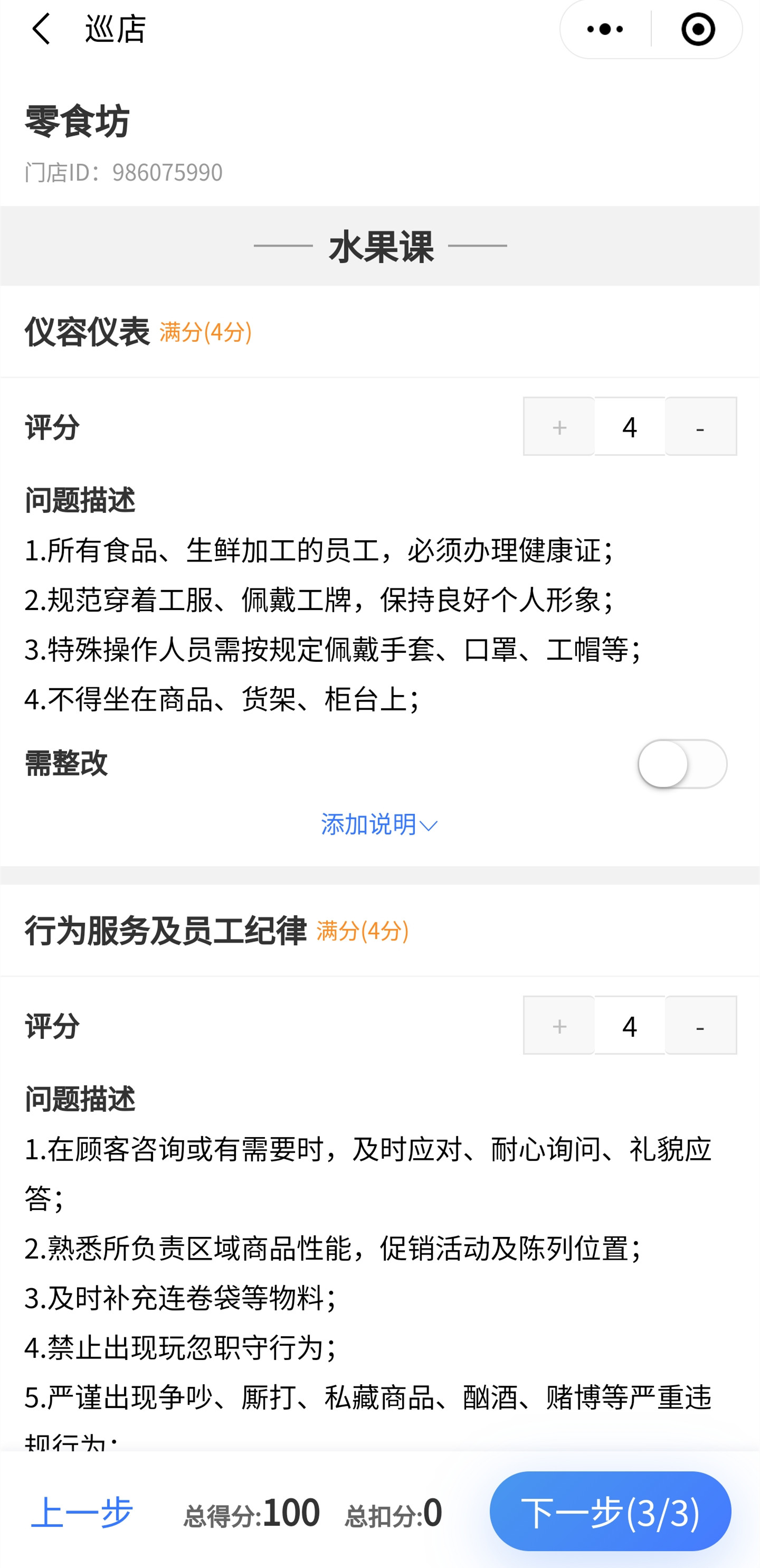Image resolution: width=760 pixels, height=1568 pixels.
Task: Proceed with 下一步(3/3)
Action: point(610,1511)
